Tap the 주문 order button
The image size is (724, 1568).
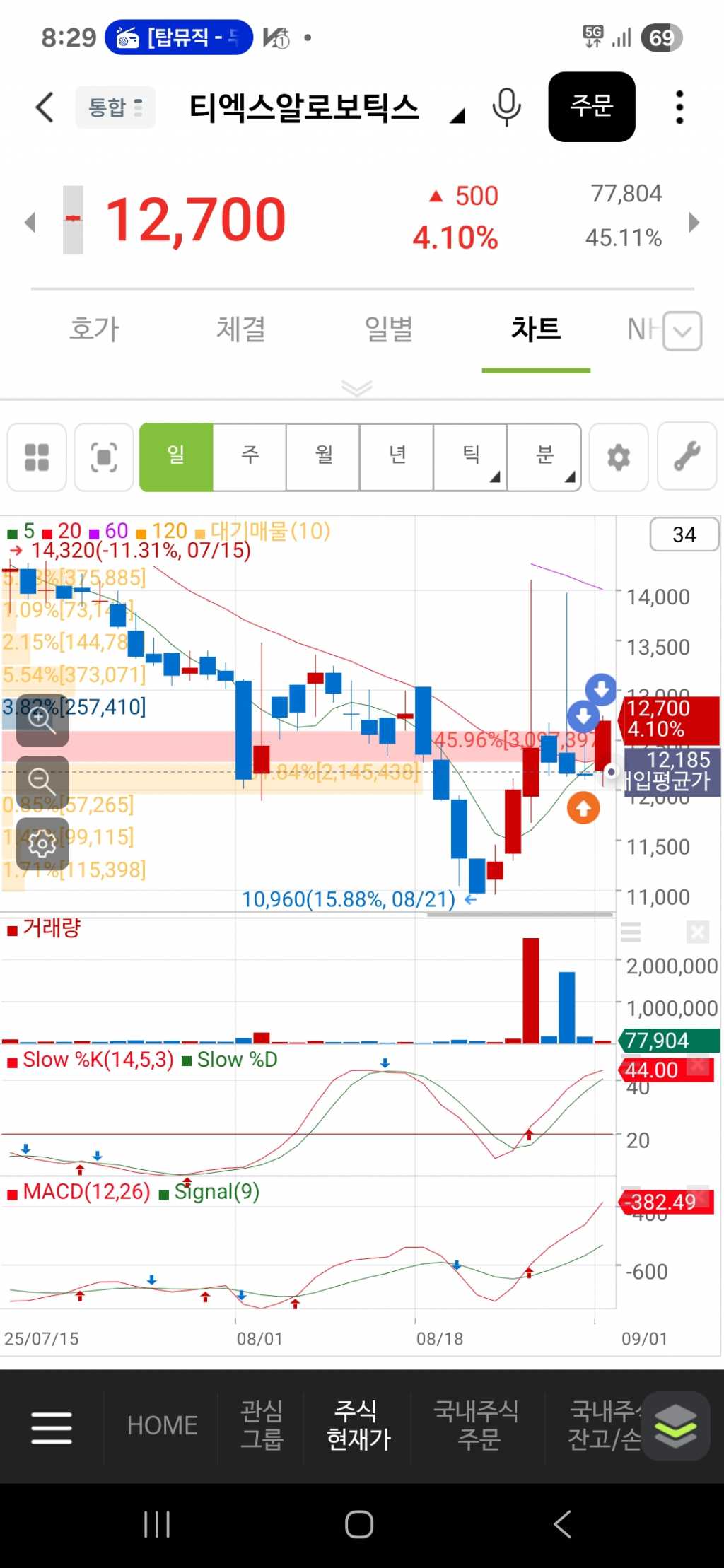591,107
